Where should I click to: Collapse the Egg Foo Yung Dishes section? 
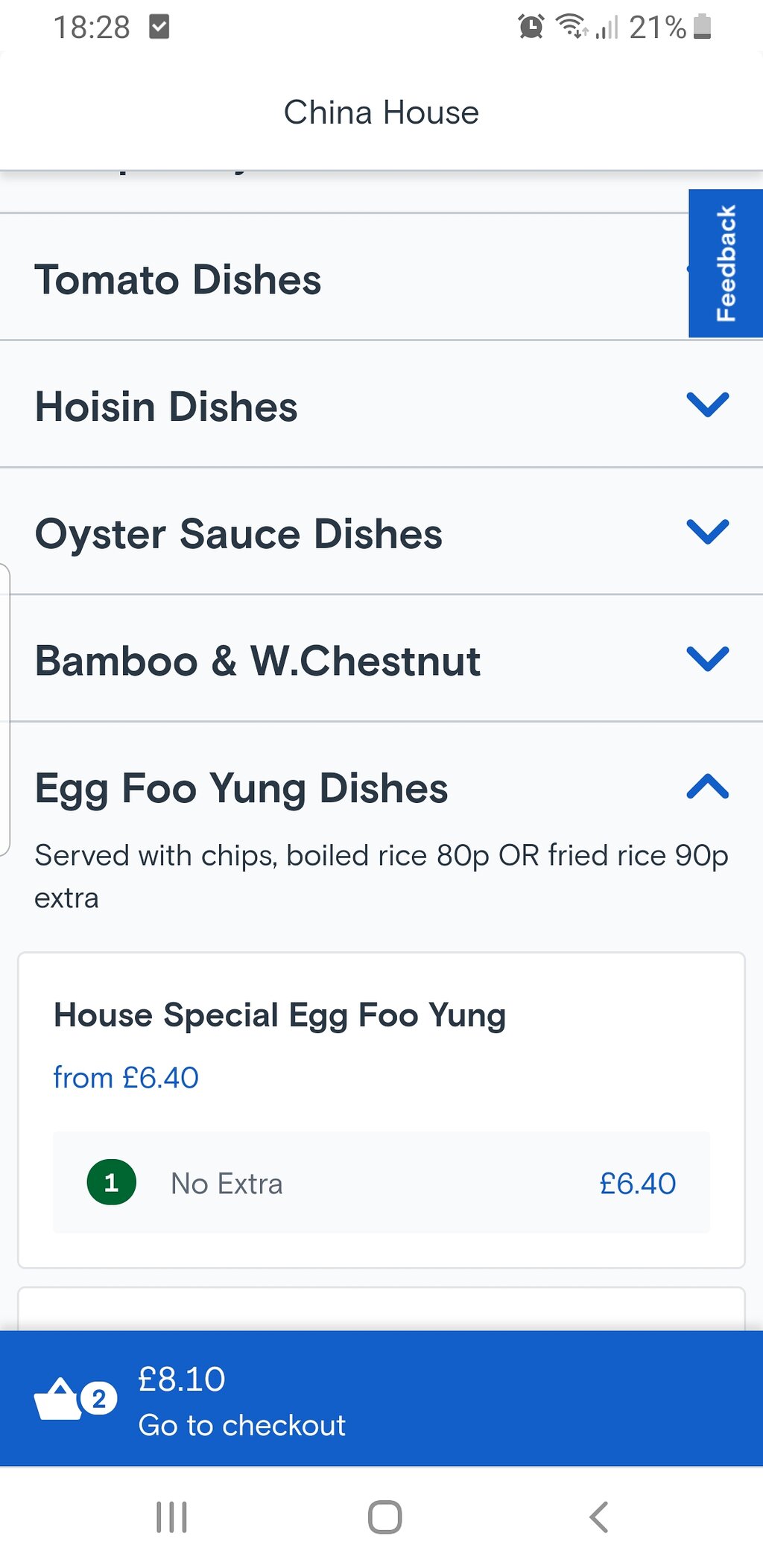pyautogui.click(x=707, y=787)
